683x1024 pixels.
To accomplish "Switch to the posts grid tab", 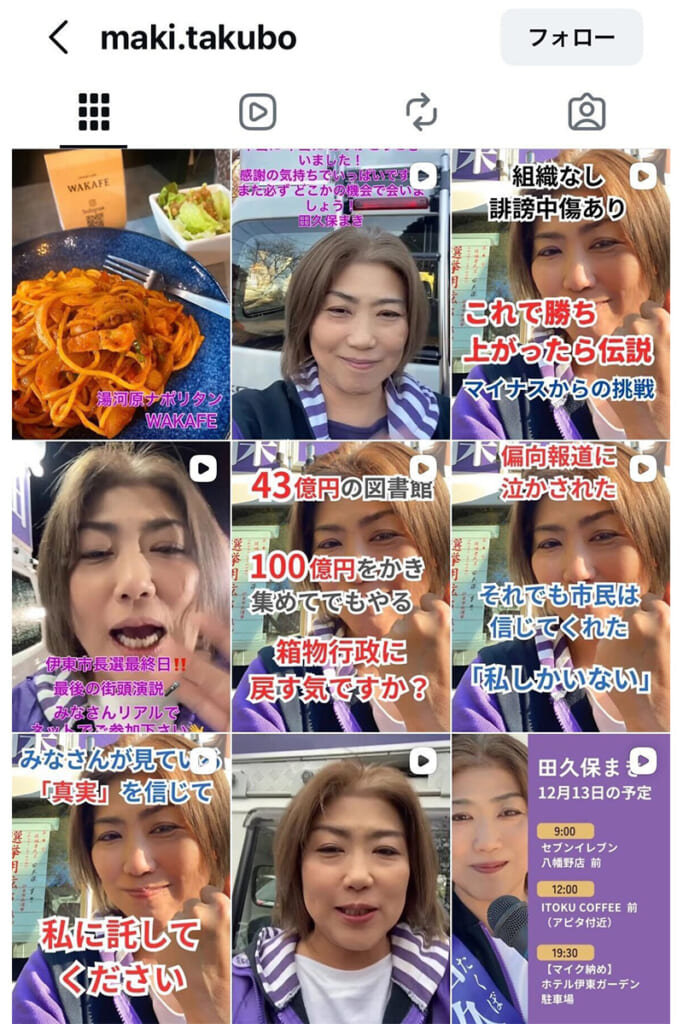I will [x=94, y=112].
